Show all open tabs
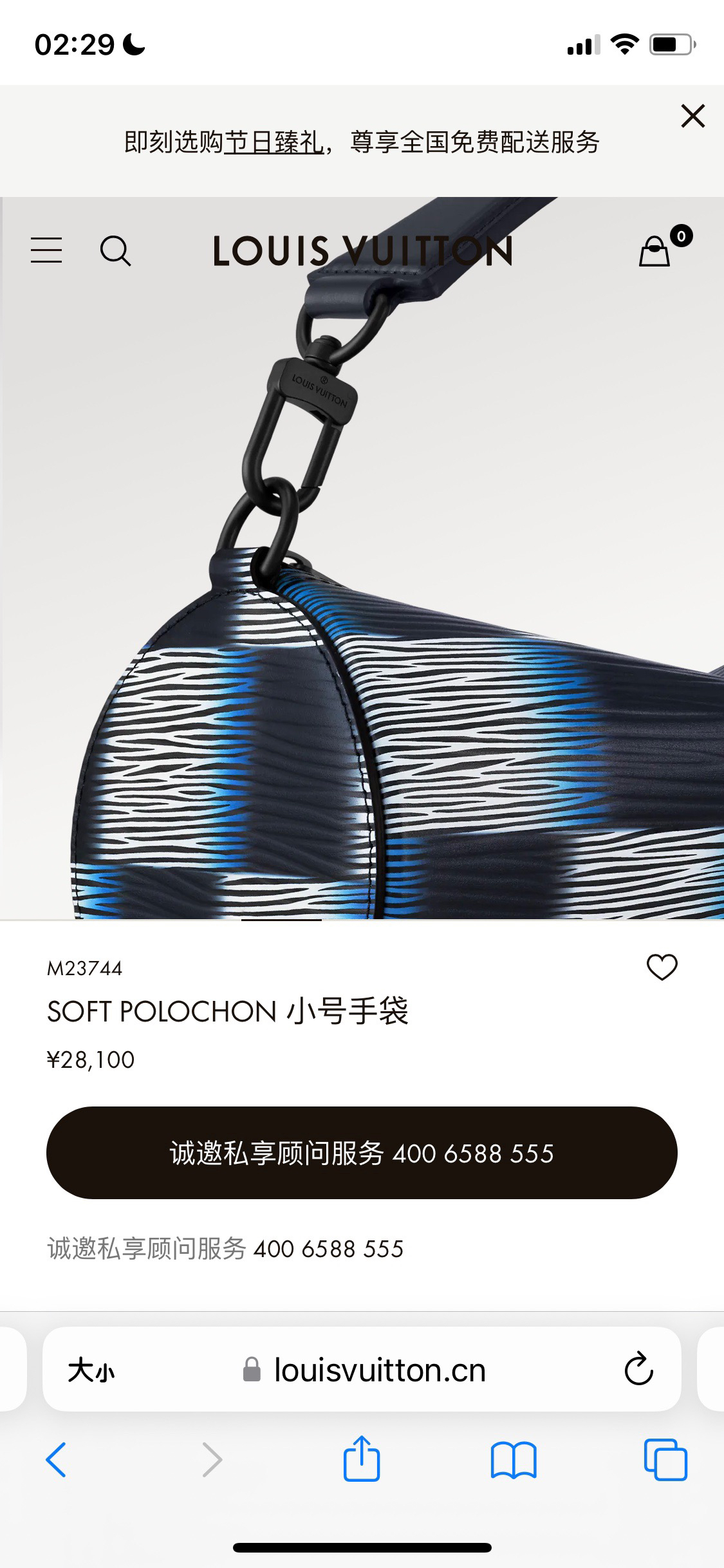This screenshot has height=1568, width=724. tap(665, 1460)
